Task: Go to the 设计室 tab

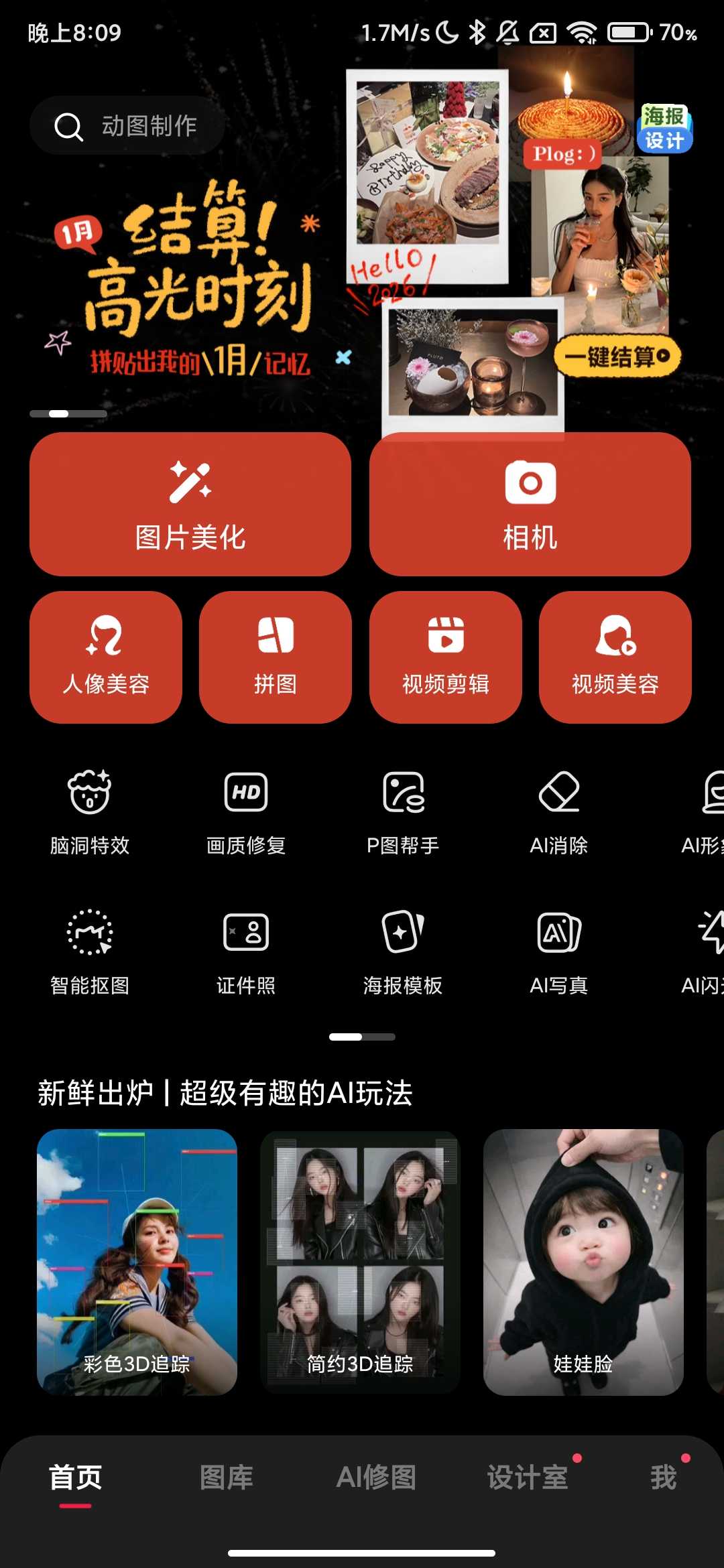Action: coord(528,1478)
